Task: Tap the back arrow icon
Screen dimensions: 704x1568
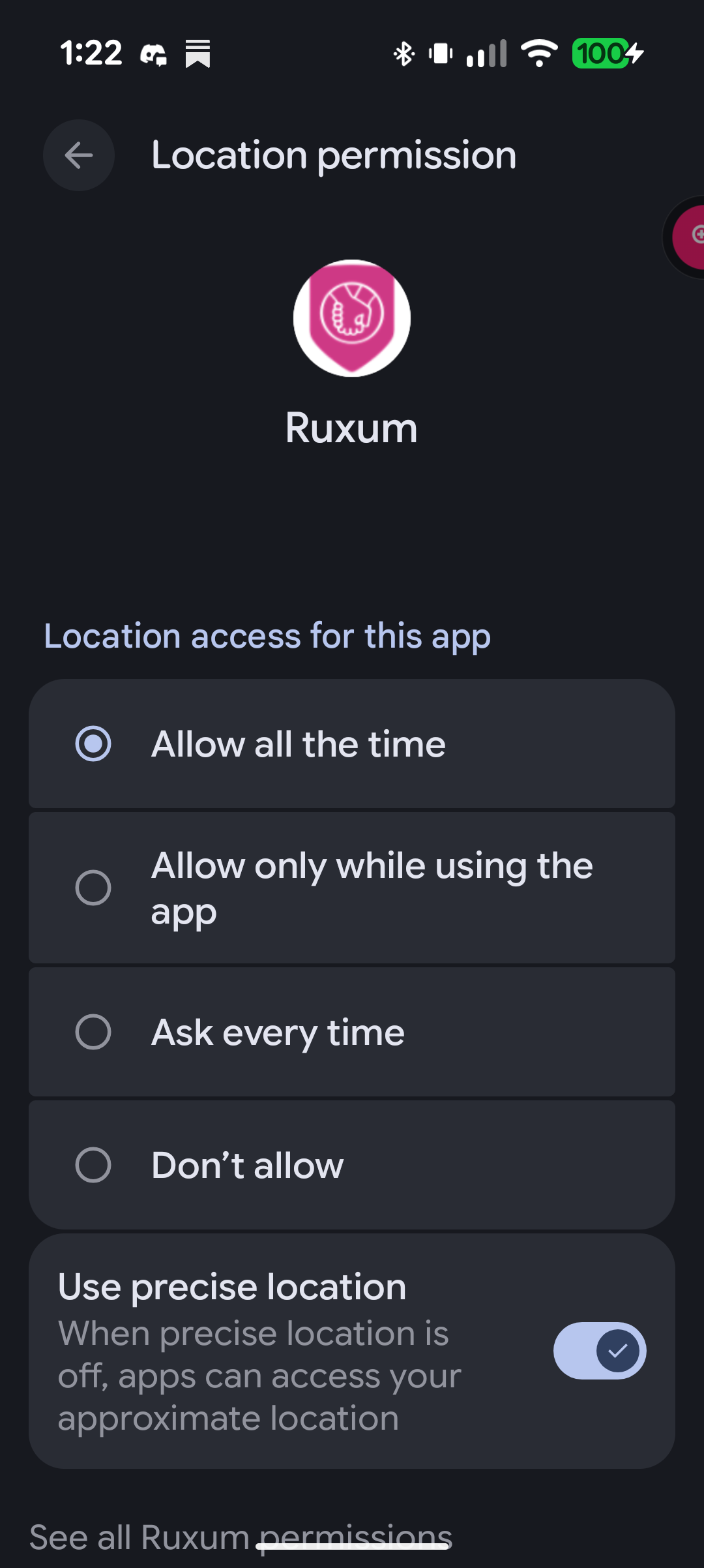Action: click(x=78, y=155)
